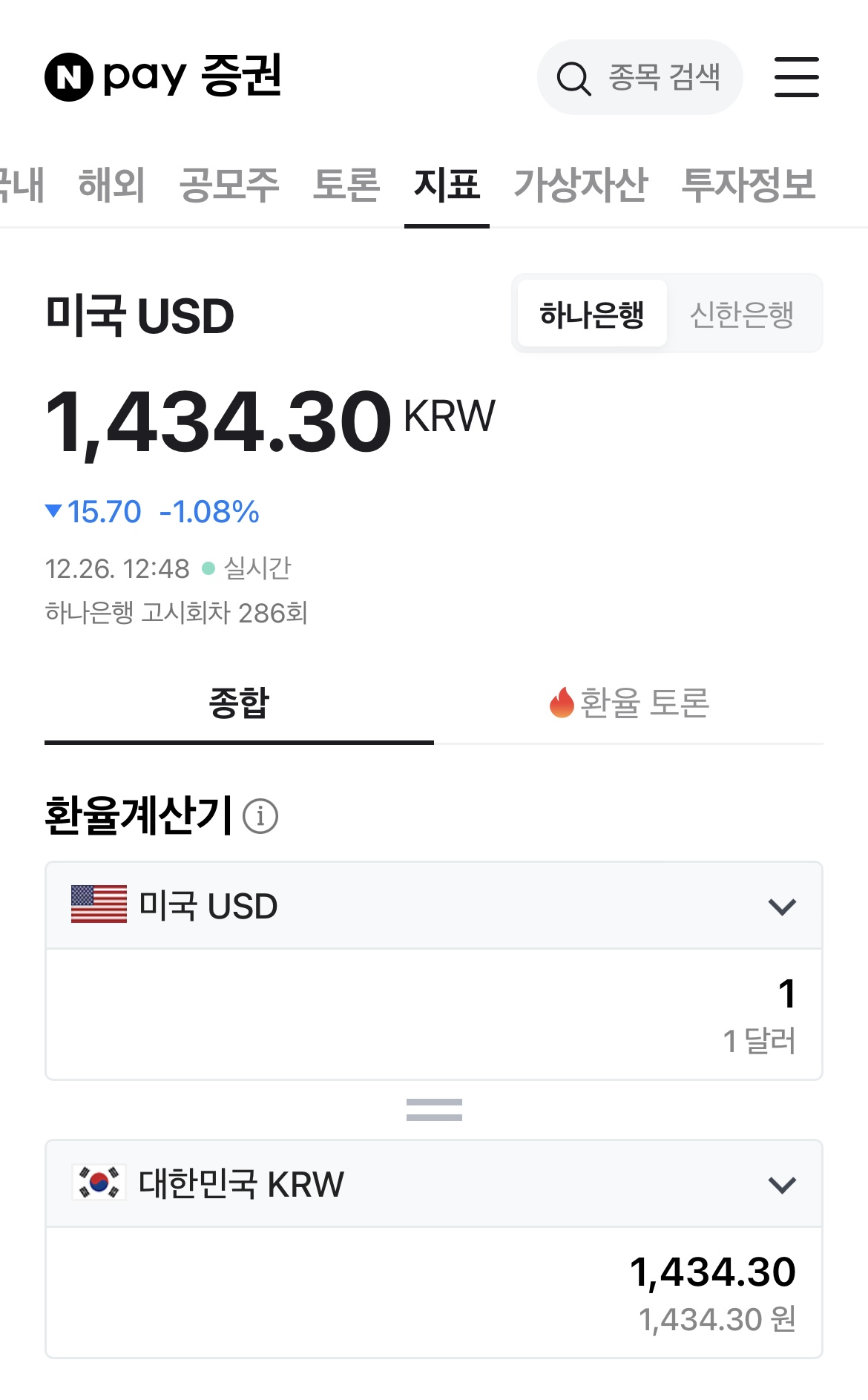
Task: Switch to the 해외 tab
Action: [111, 185]
